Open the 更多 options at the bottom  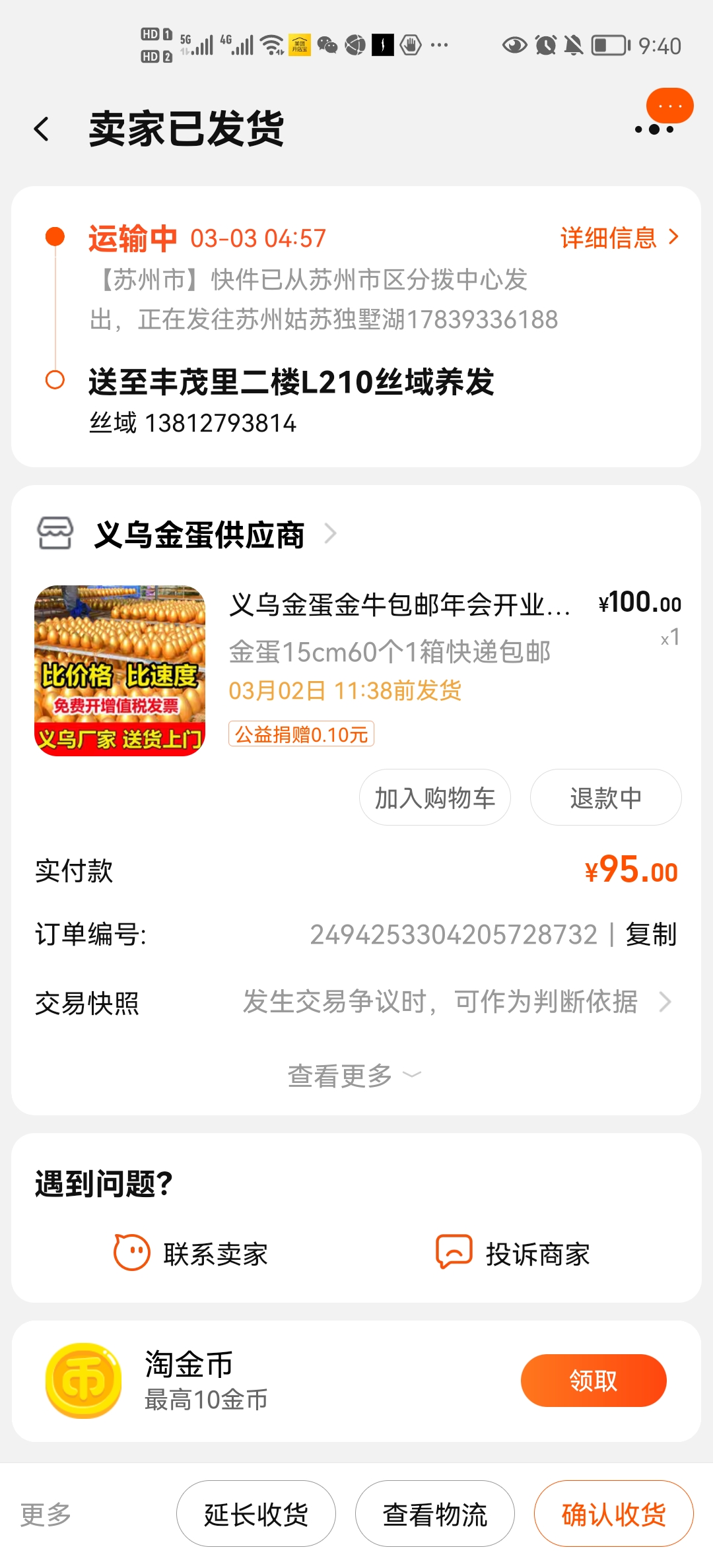pos(46,1514)
